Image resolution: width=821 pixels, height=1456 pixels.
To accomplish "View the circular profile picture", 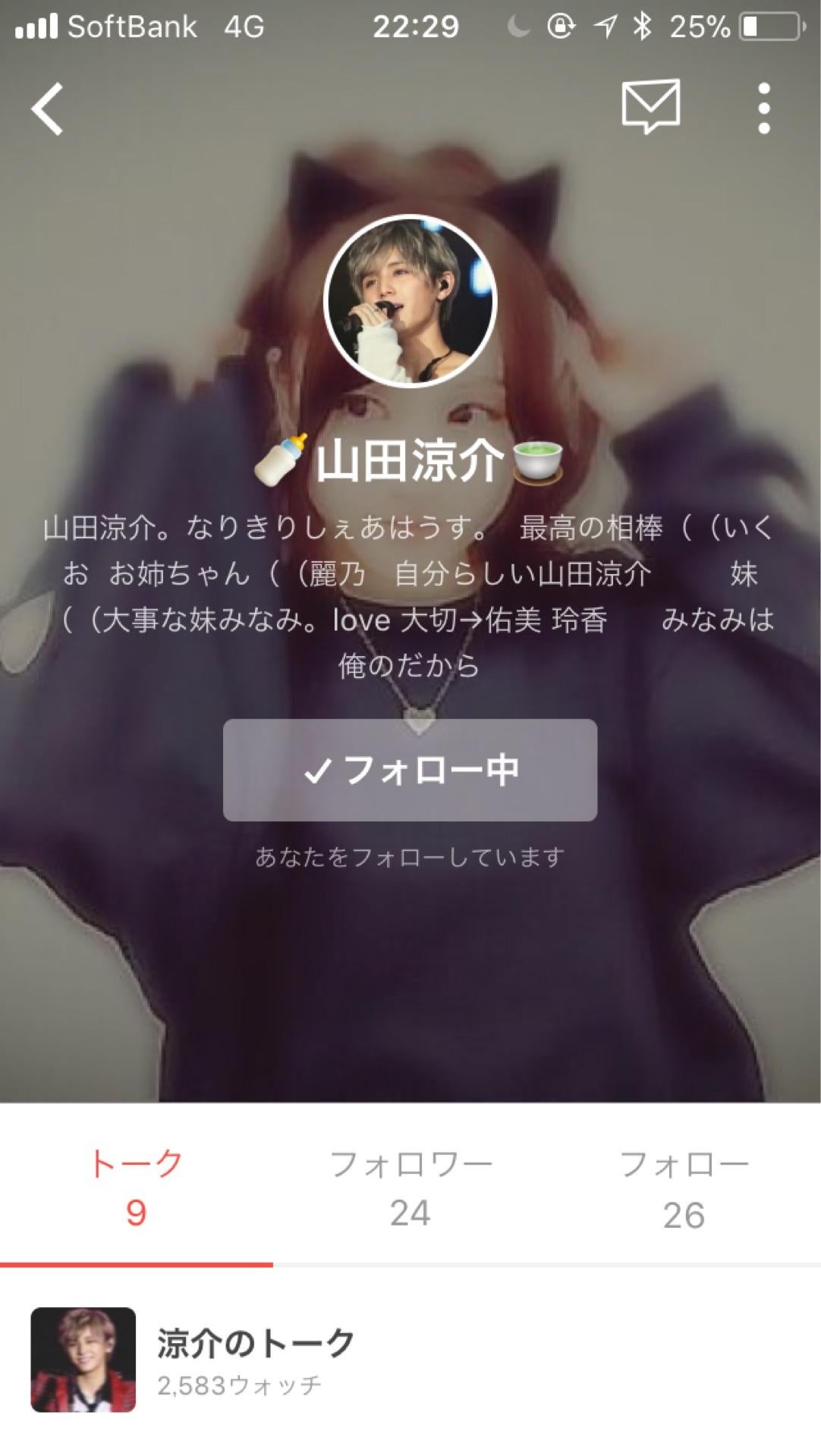I will click(x=410, y=301).
